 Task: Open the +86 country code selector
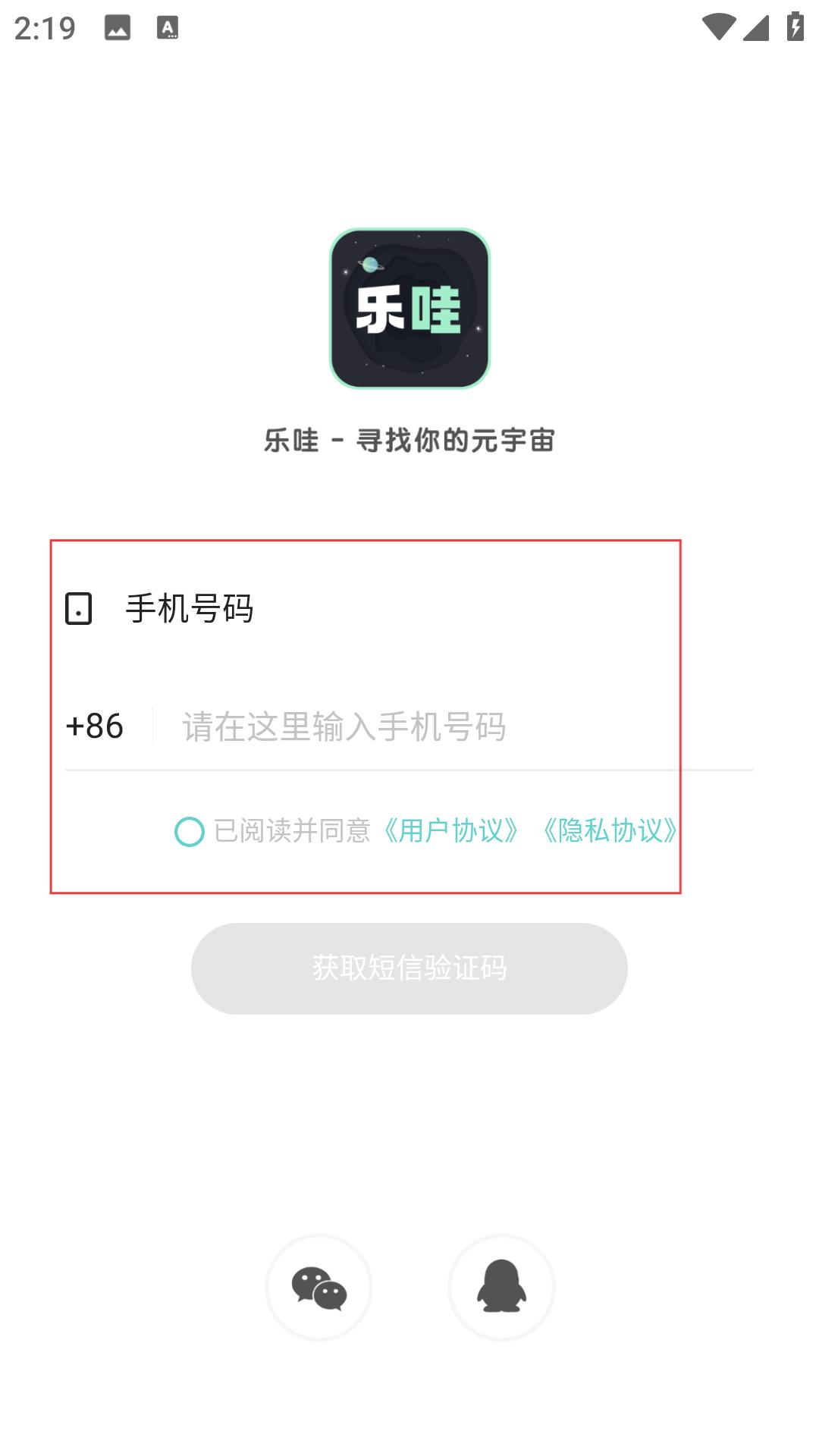[x=95, y=726]
